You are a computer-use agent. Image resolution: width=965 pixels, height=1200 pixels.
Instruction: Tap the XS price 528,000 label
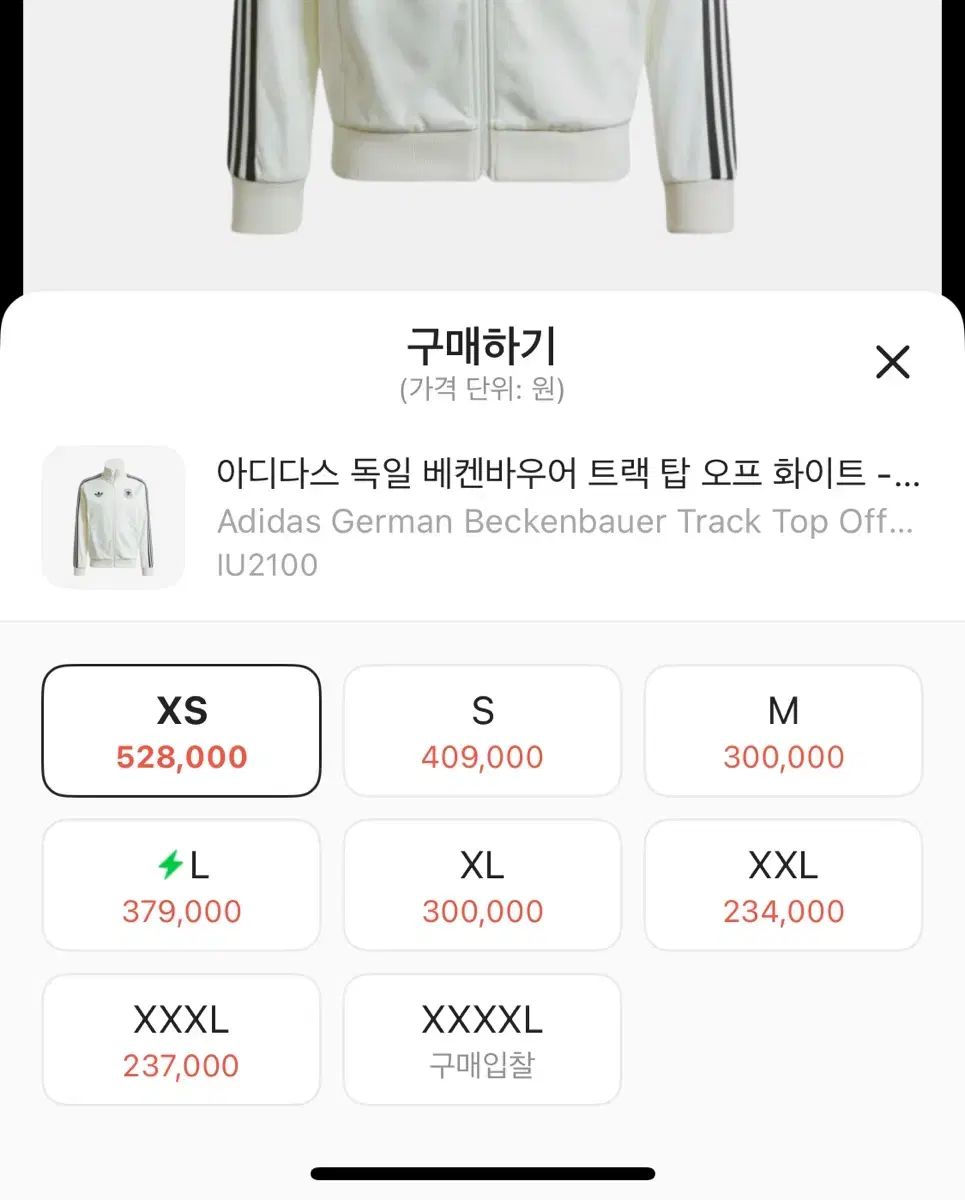click(x=181, y=756)
